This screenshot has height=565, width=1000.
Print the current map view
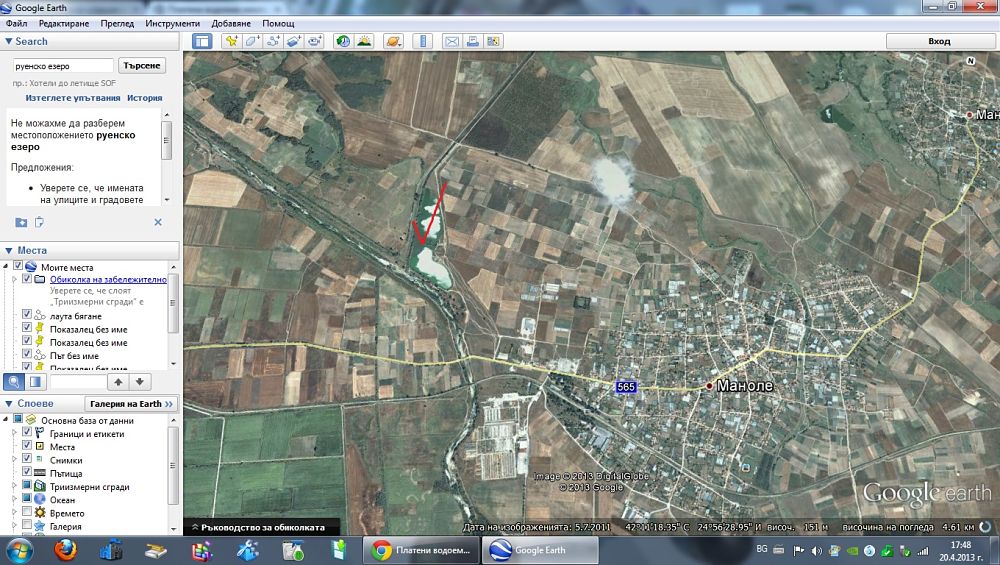pos(472,41)
